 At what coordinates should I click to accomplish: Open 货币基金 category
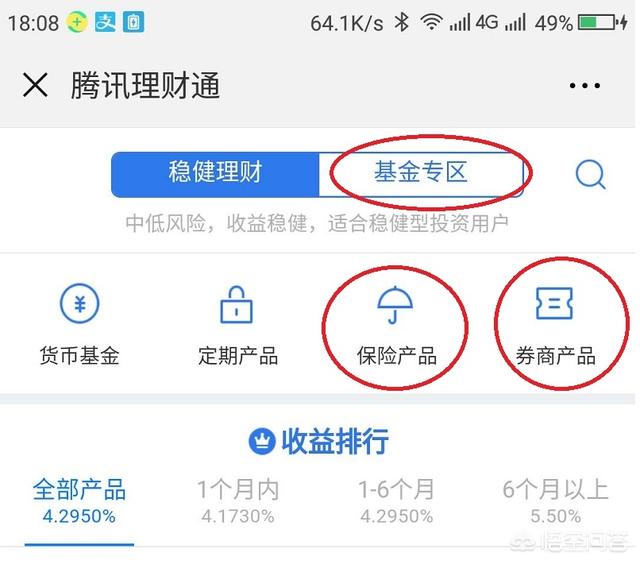click(79, 325)
